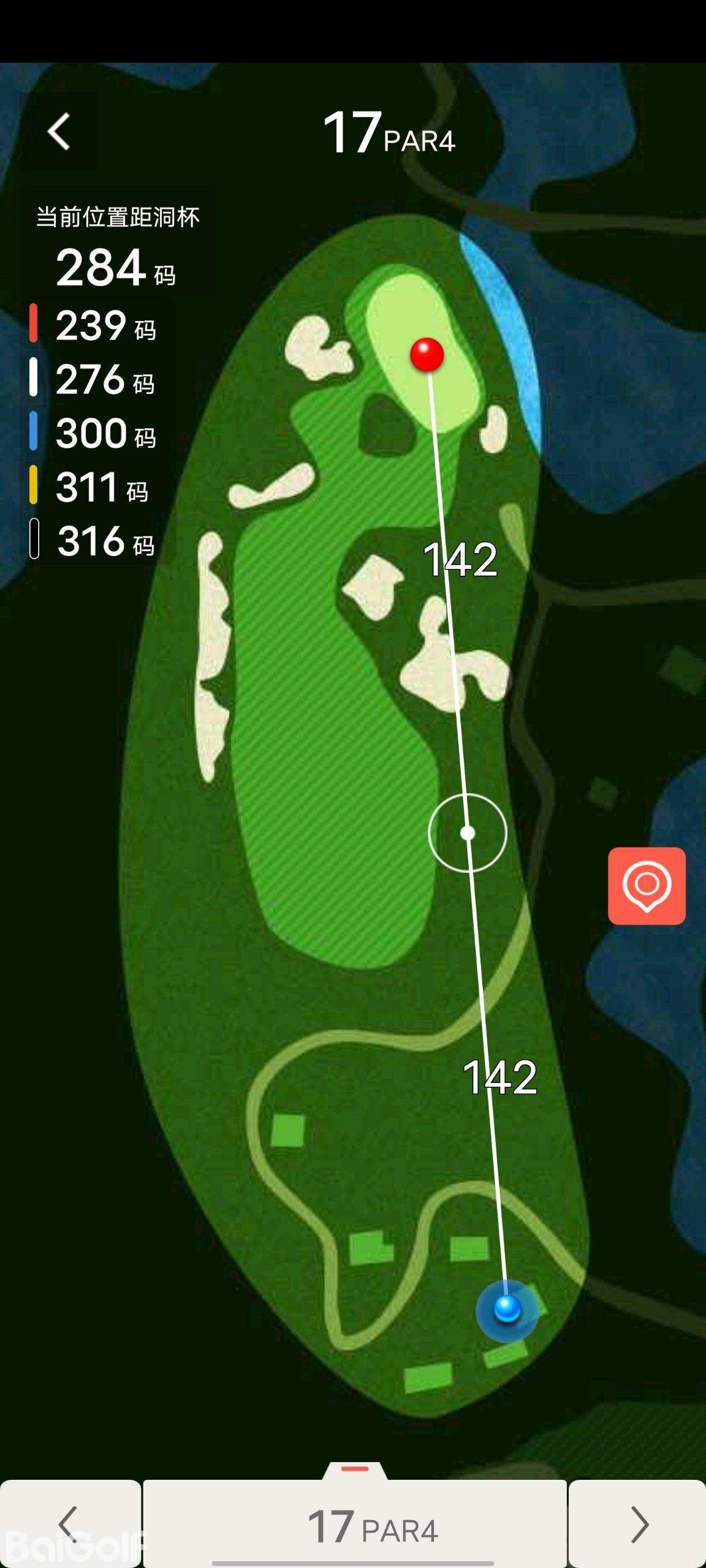Tap the red location pin button
Viewport: 706px width, 1568px height.
pyautogui.click(x=647, y=886)
